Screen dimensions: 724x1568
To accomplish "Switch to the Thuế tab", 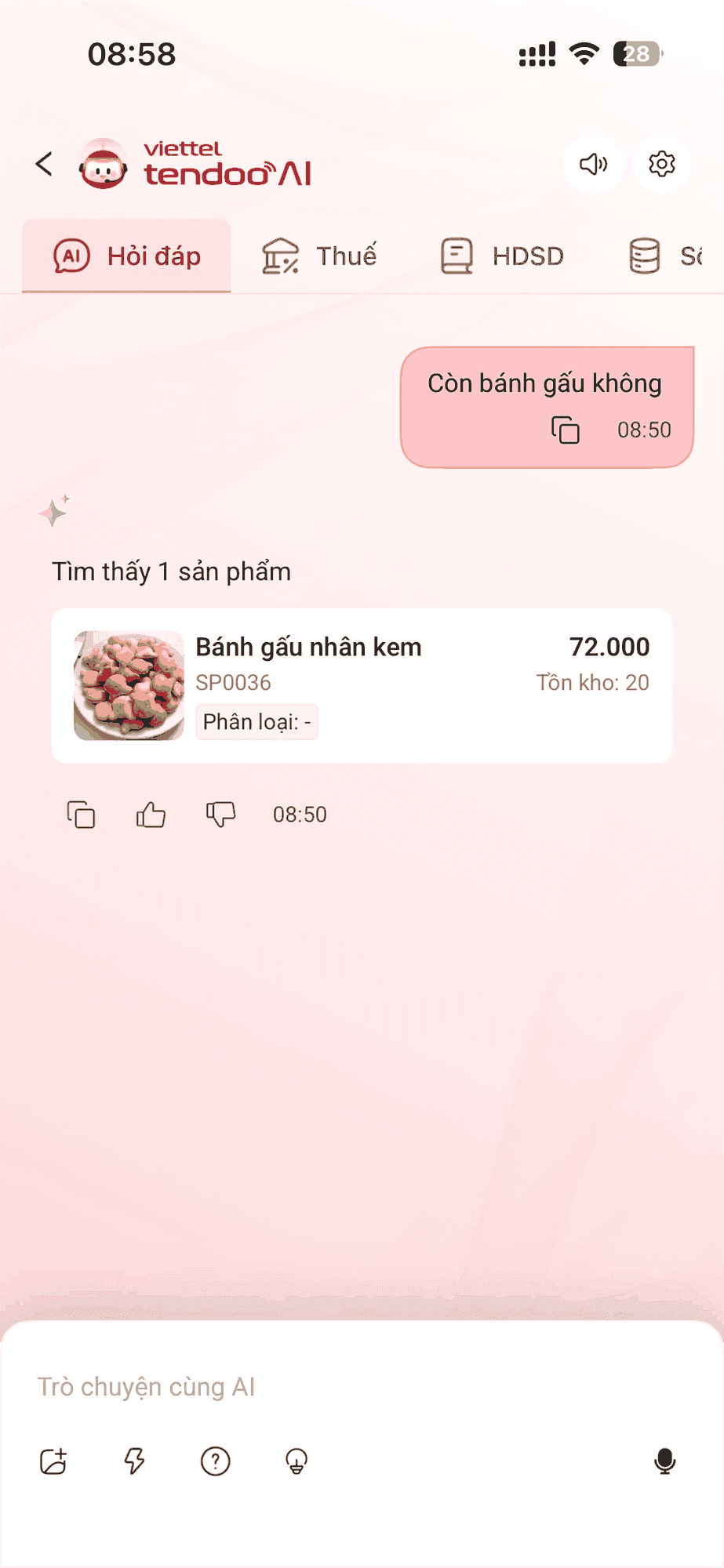I will coord(318,256).
